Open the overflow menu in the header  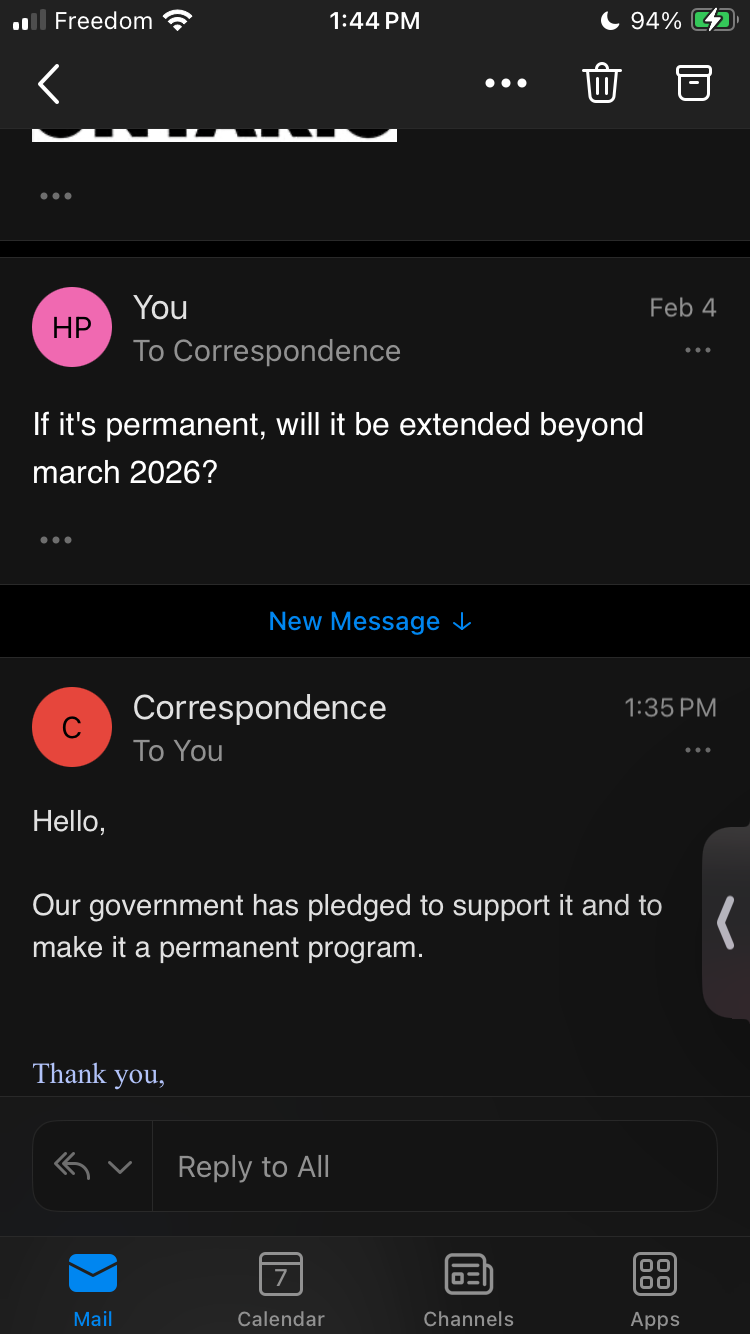505,84
